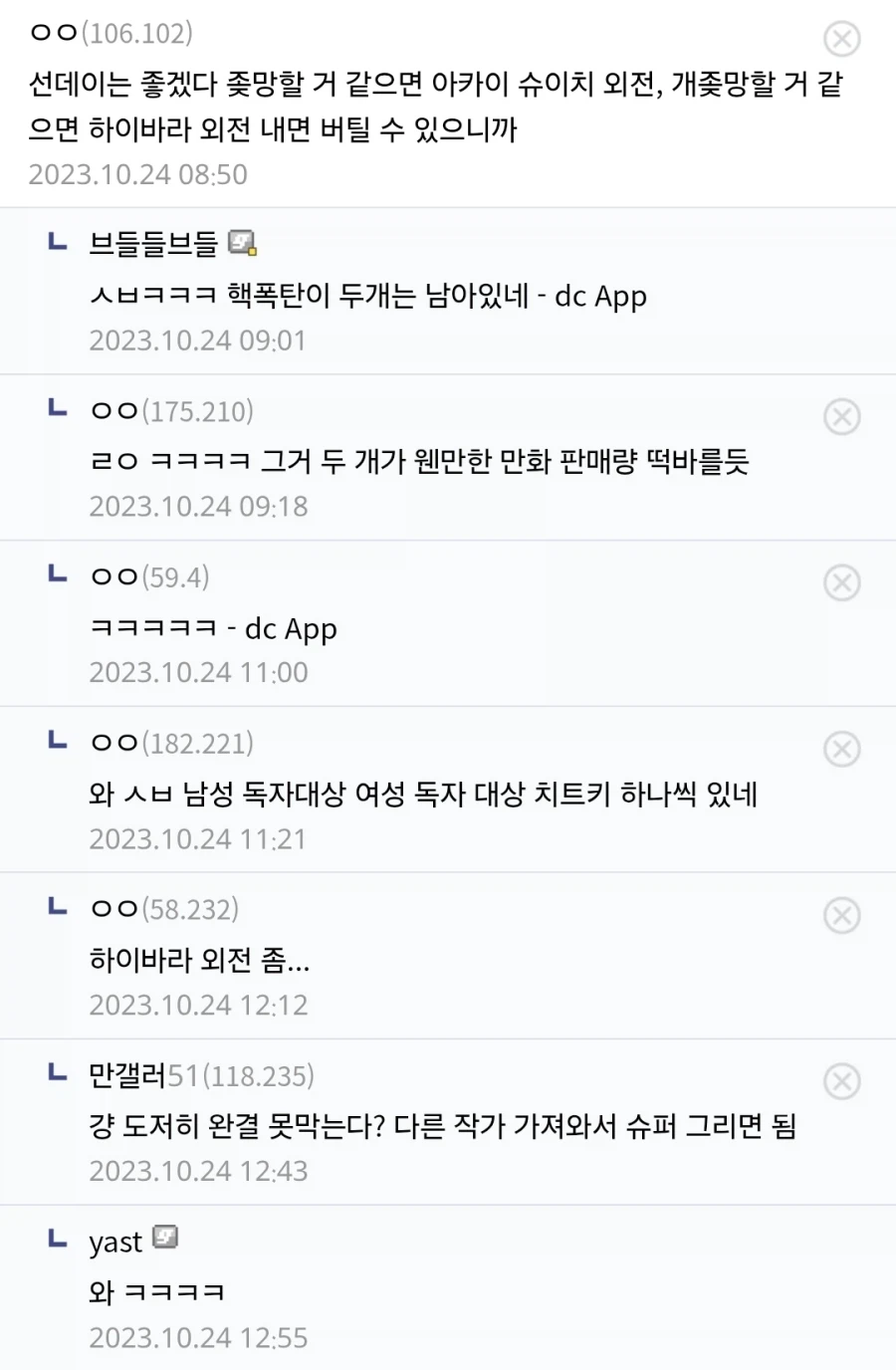Delete the ㅇㅇ(59.4) reply
This screenshot has height=1370, width=896.
pos(841,582)
